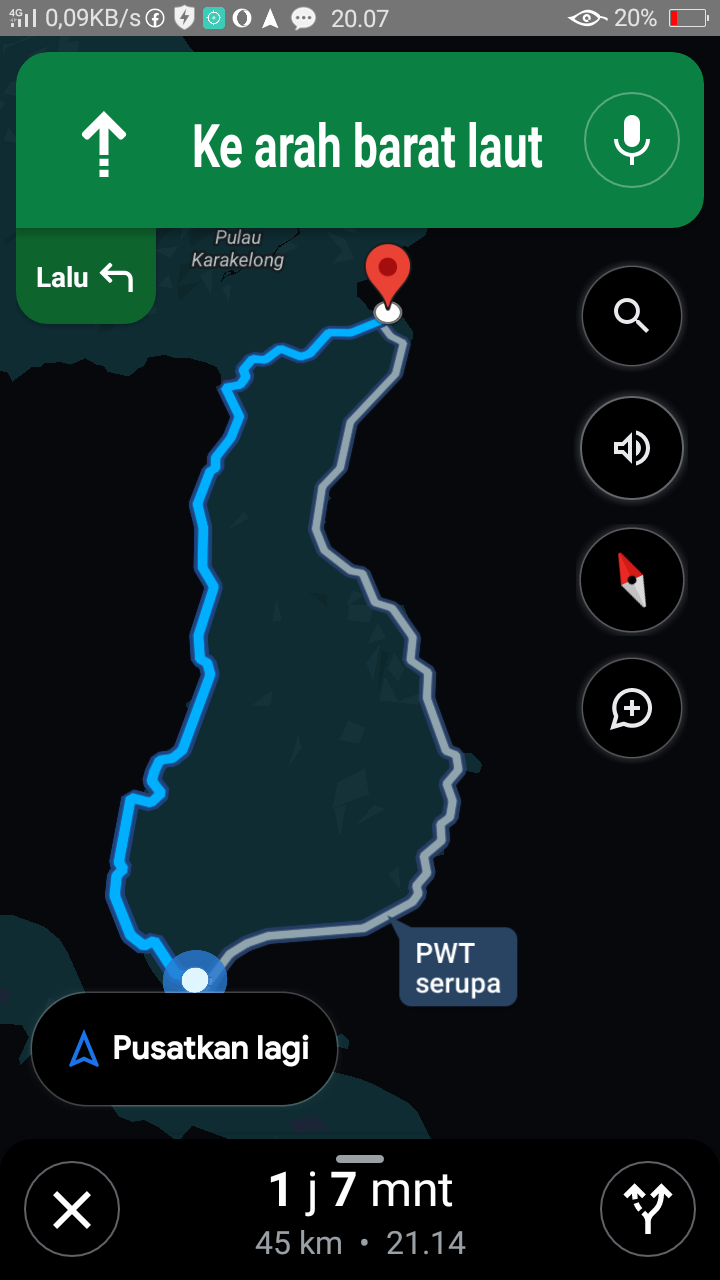Select the PWT serupa alternate route
The image size is (720, 1280).
(x=458, y=967)
